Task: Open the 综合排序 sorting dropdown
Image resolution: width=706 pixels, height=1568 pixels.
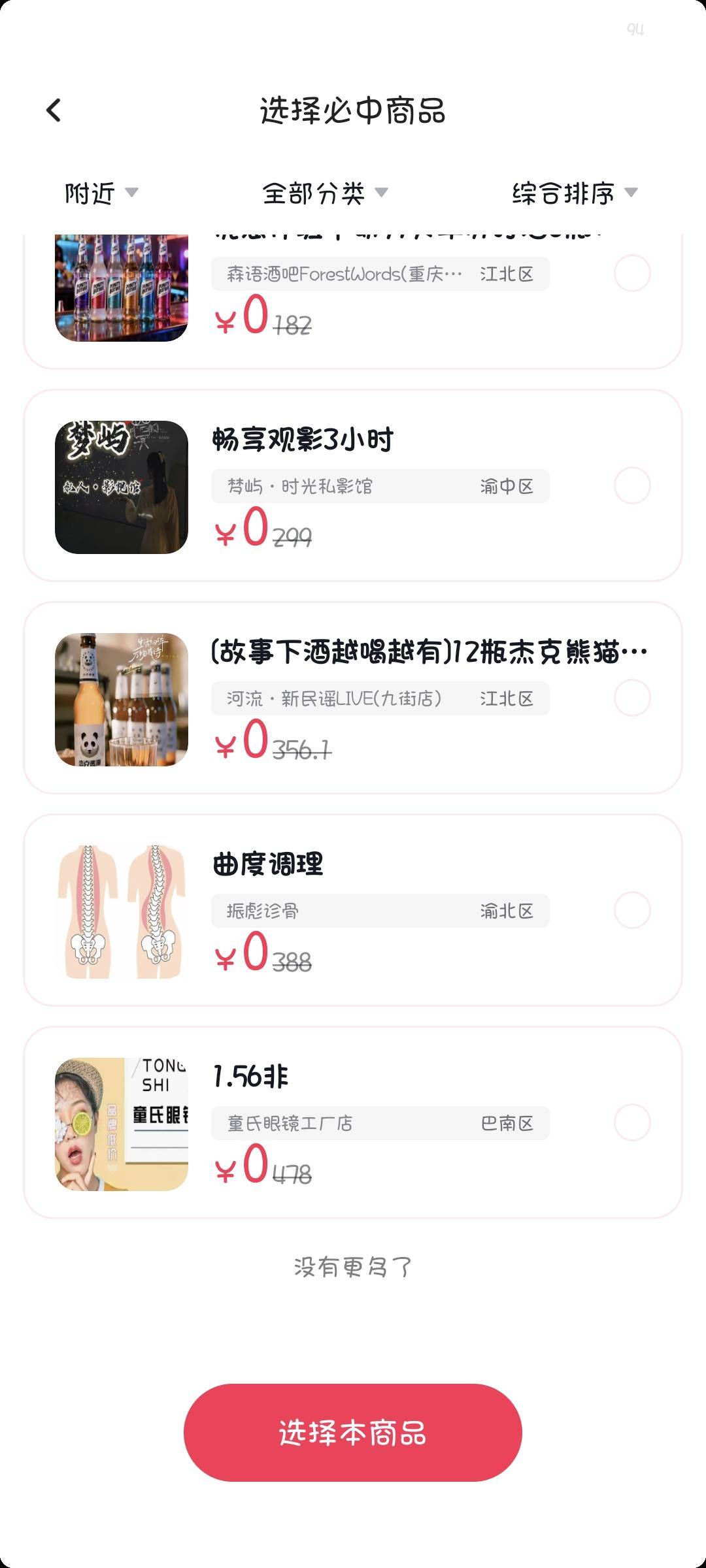Action: [574, 193]
